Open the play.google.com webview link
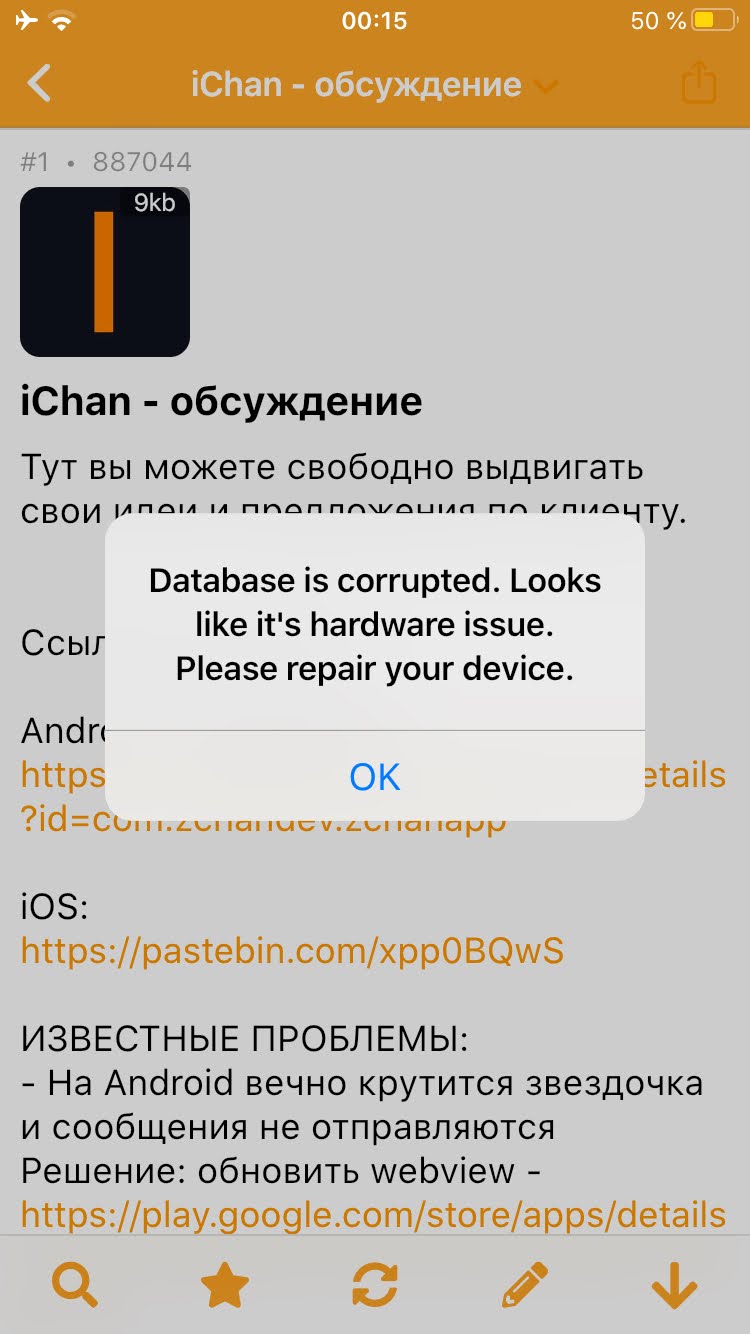This screenshot has width=750, height=1334. coord(373,1215)
